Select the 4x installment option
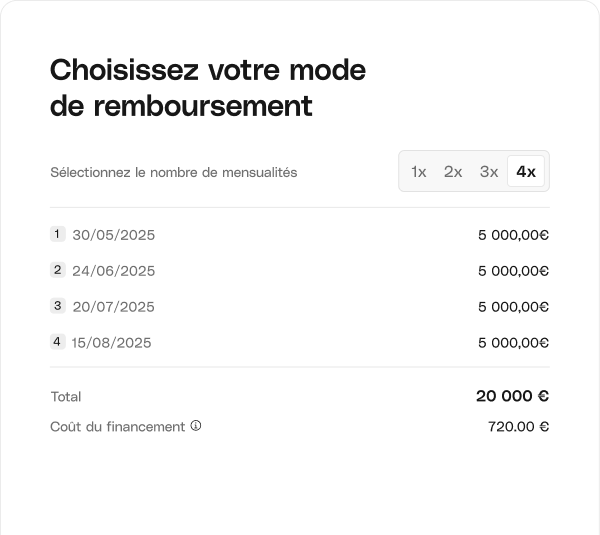The image size is (600, 535). pos(526,172)
